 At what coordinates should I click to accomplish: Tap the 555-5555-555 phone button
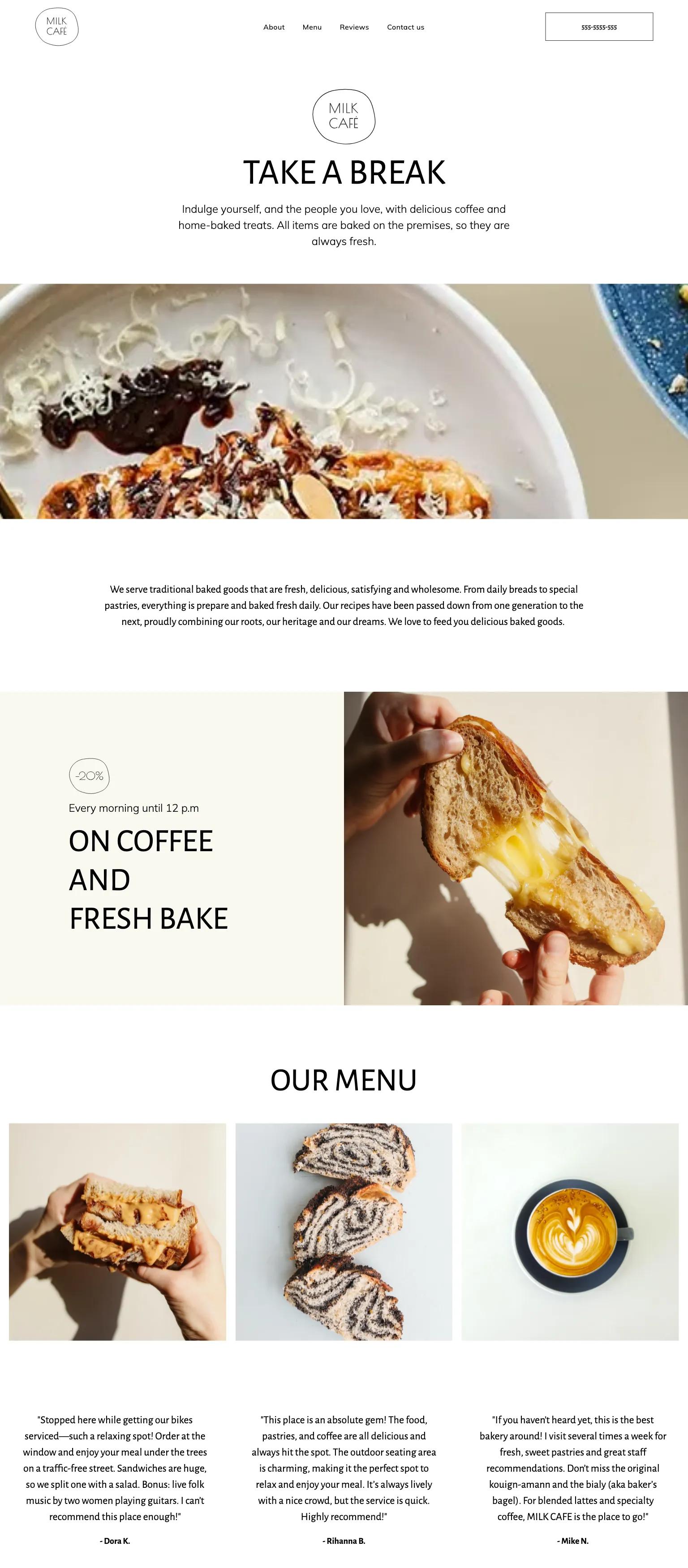pyautogui.click(x=598, y=27)
